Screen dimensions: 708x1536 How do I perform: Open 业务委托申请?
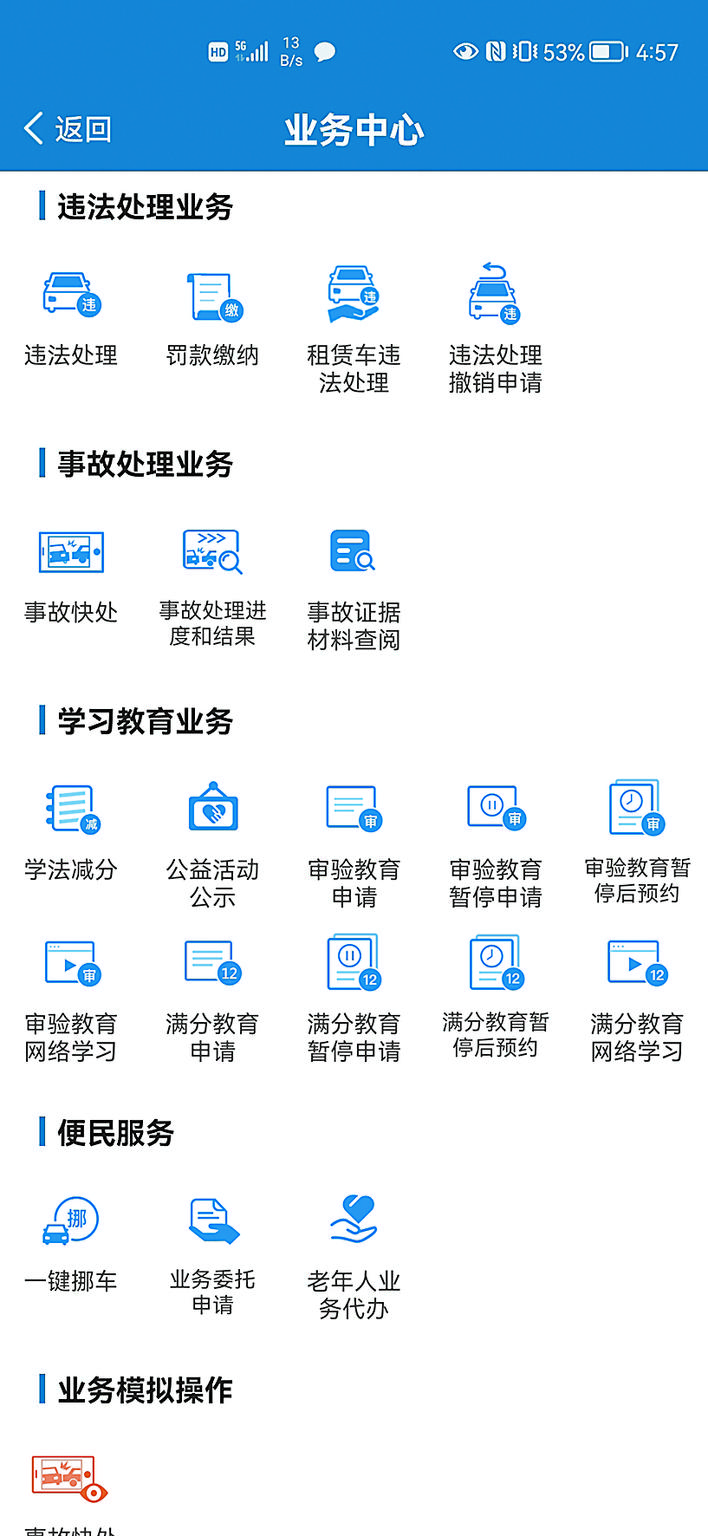(212, 1250)
